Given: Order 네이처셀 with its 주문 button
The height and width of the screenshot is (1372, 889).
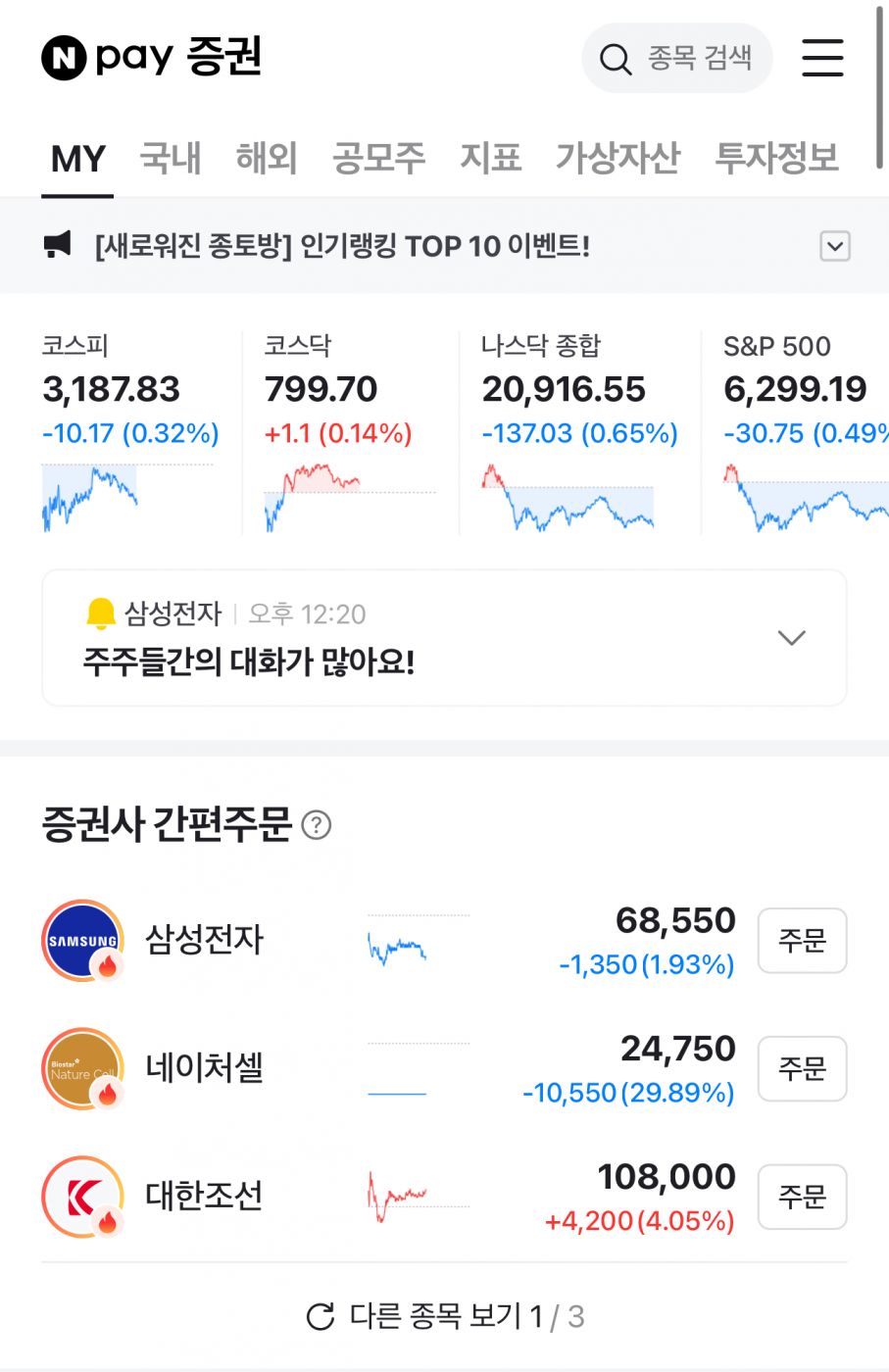Looking at the screenshot, I should point(802,1068).
